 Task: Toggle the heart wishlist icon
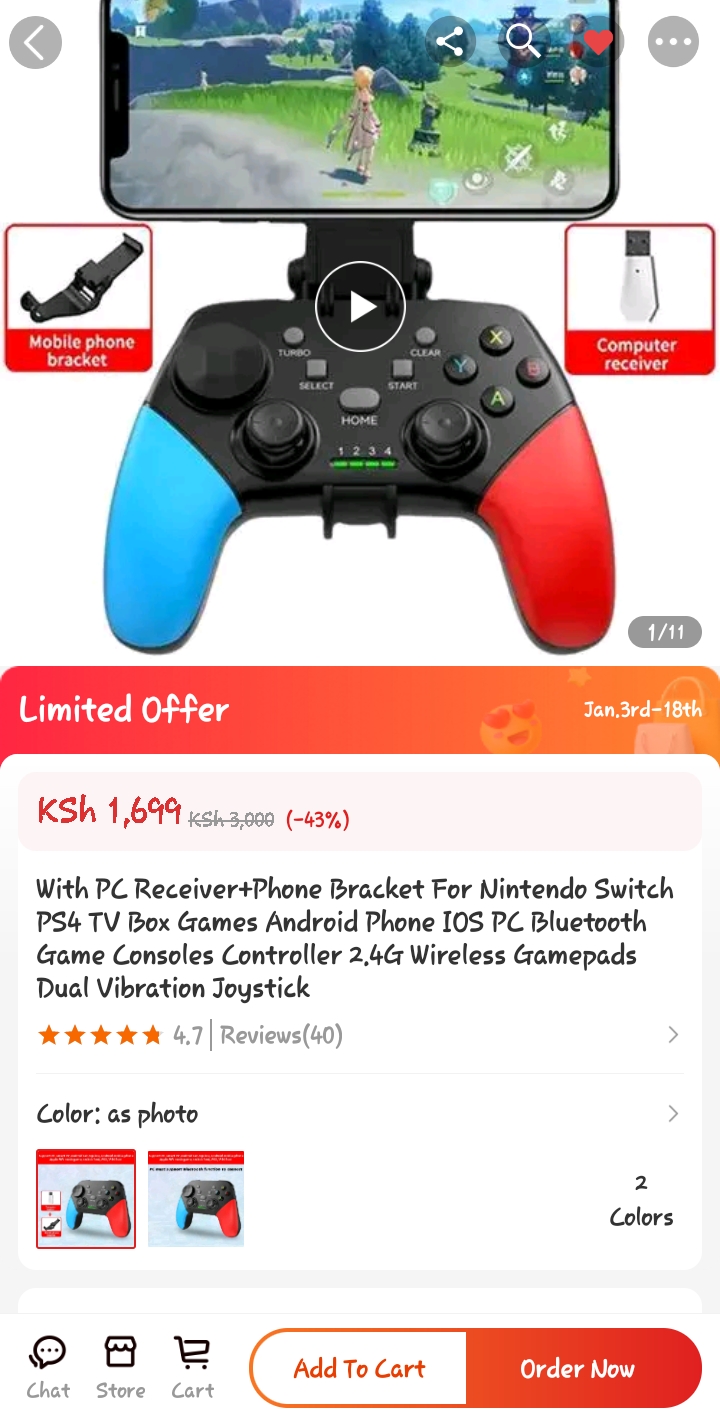coord(597,42)
